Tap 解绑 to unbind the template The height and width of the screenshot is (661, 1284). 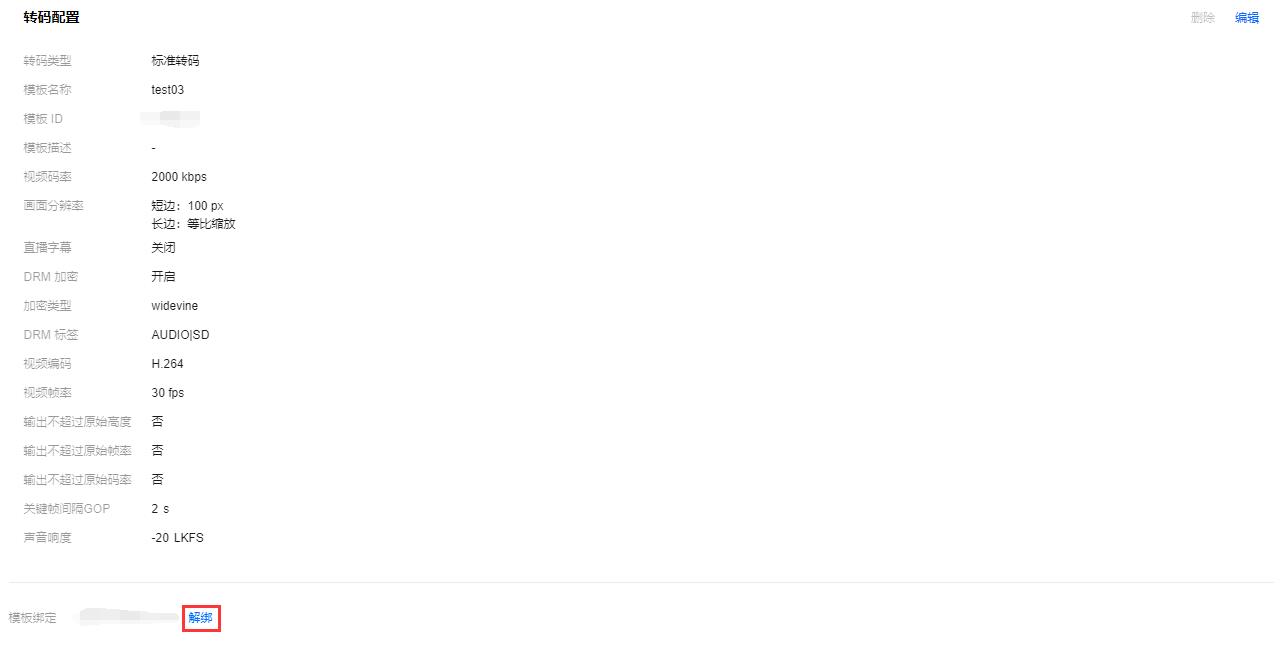(200, 618)
